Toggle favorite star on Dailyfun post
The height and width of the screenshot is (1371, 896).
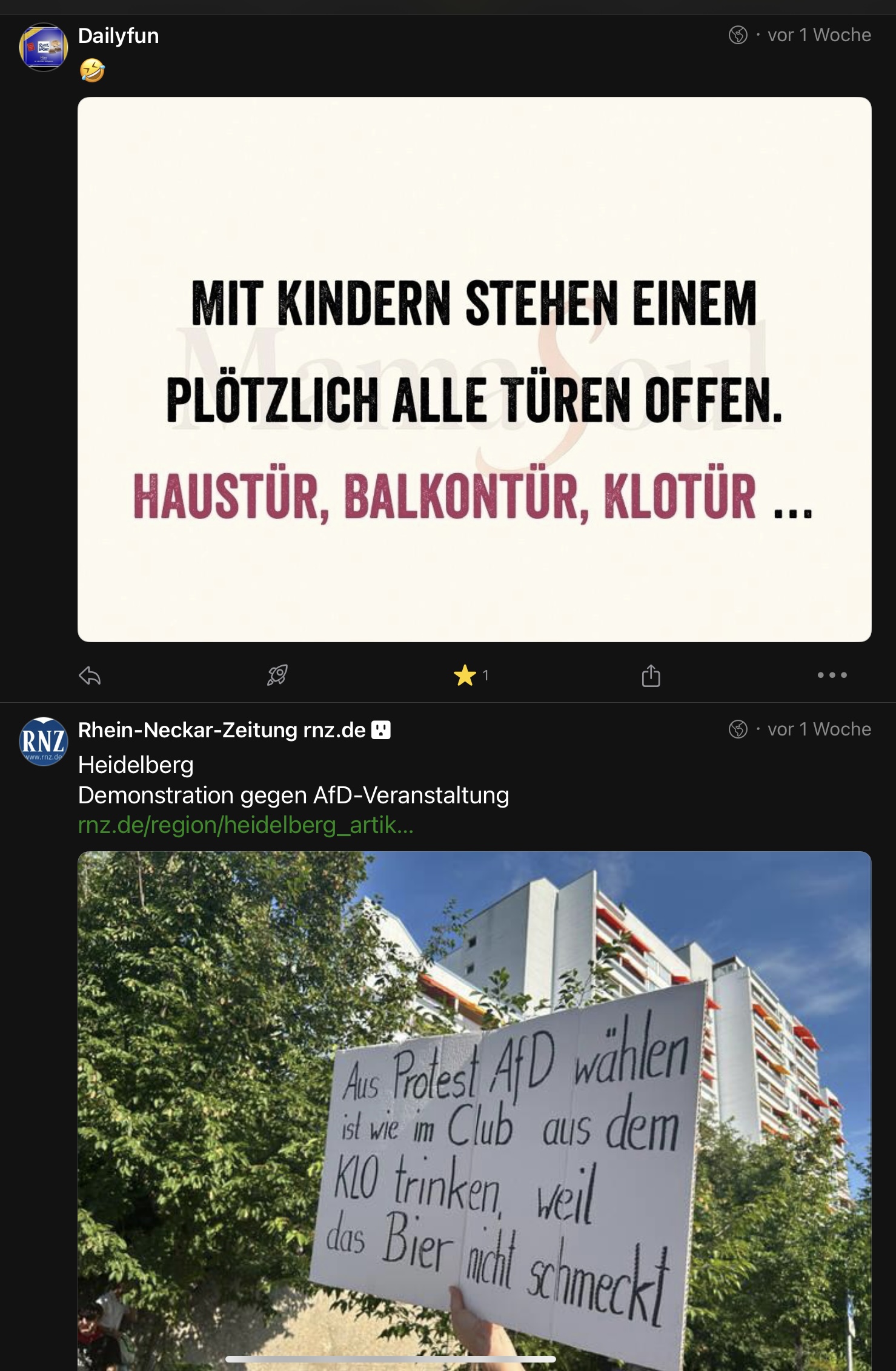tap(465, 675)
